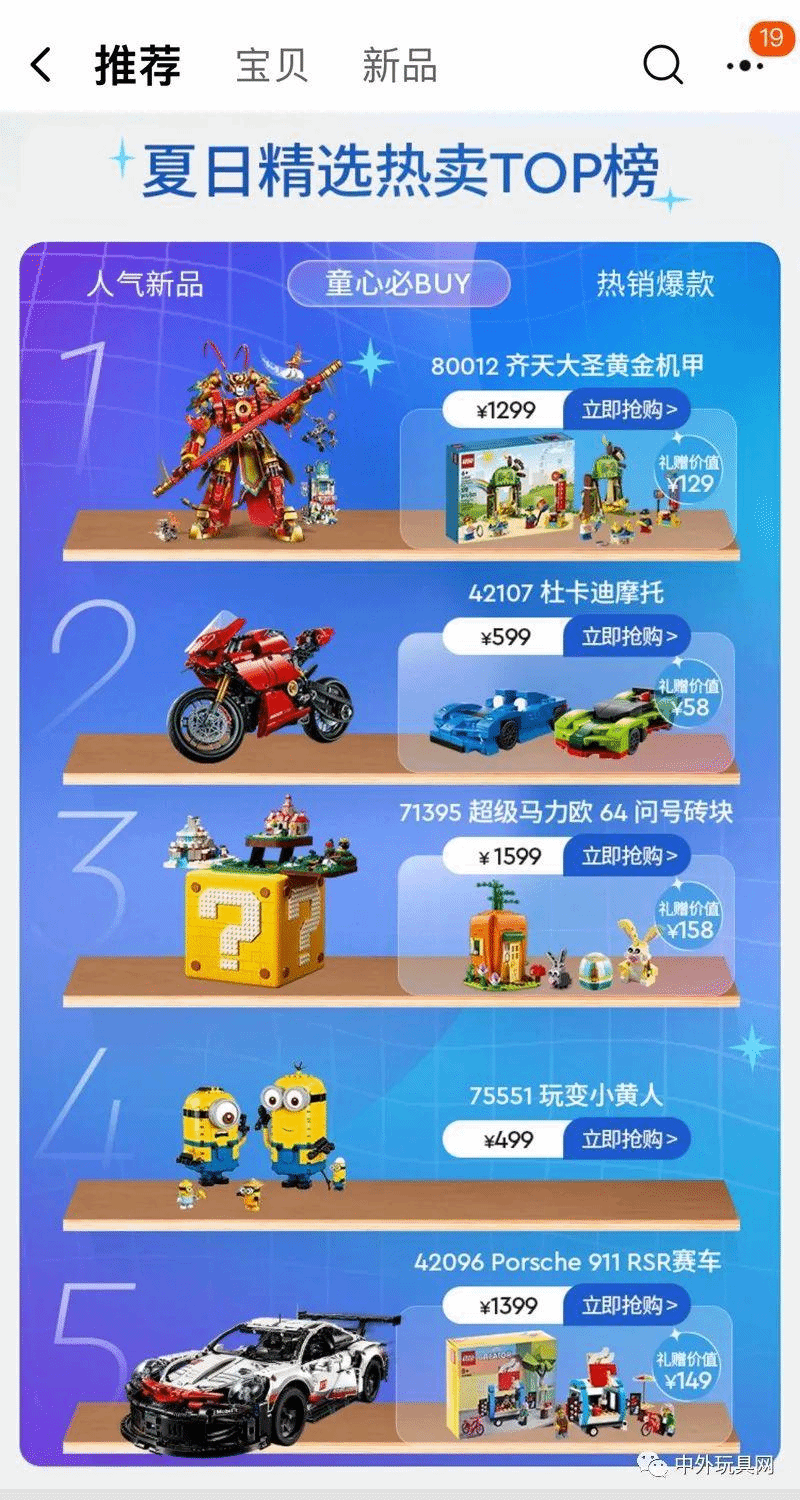Screen dimensions: 800x1500
Task: Switch to 热销爆款 list
Action: (655, 284)
